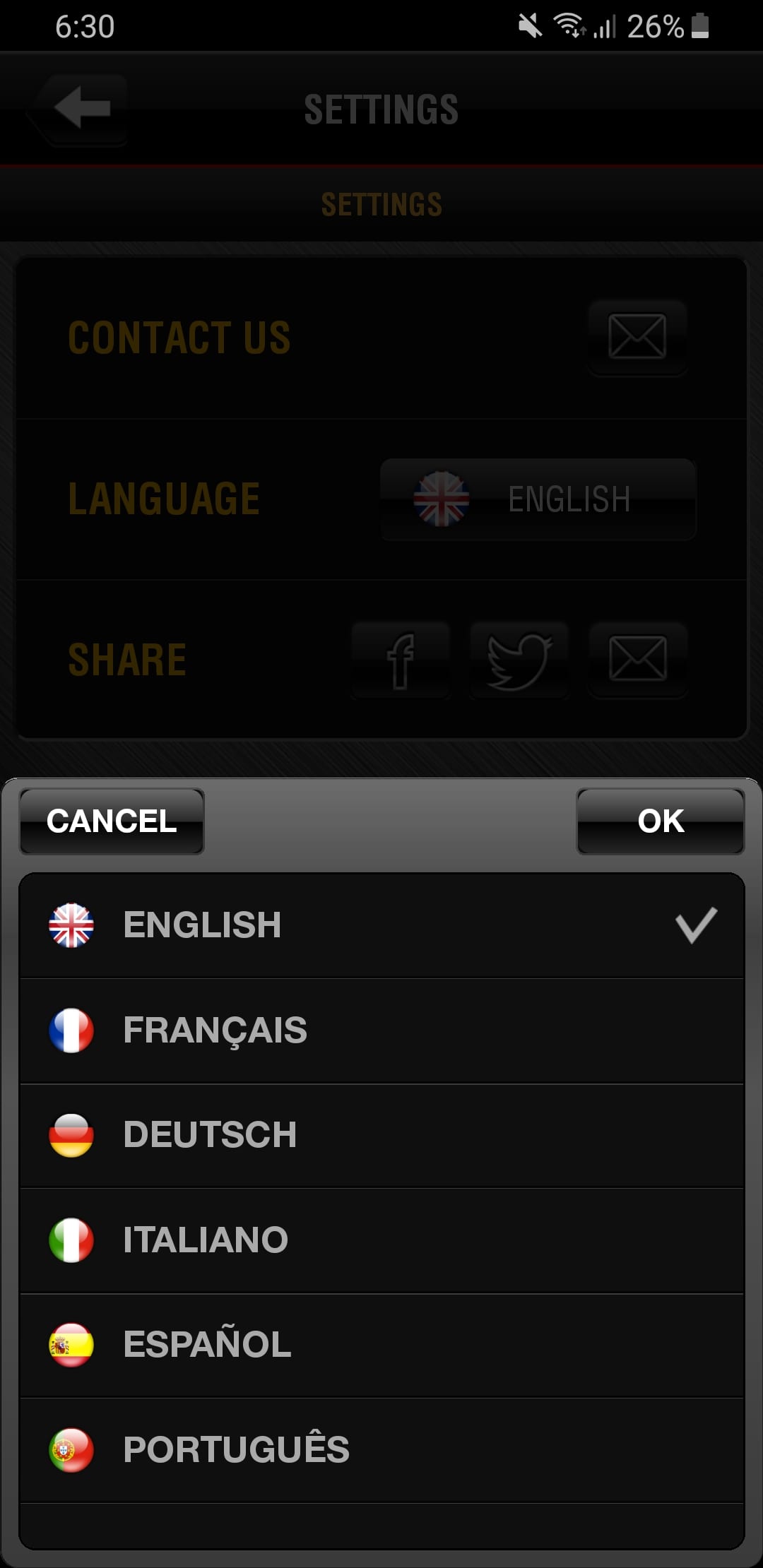Screen dimensions: 763x1568
Task: Select Español as the language
Action: click(381, 1344)
